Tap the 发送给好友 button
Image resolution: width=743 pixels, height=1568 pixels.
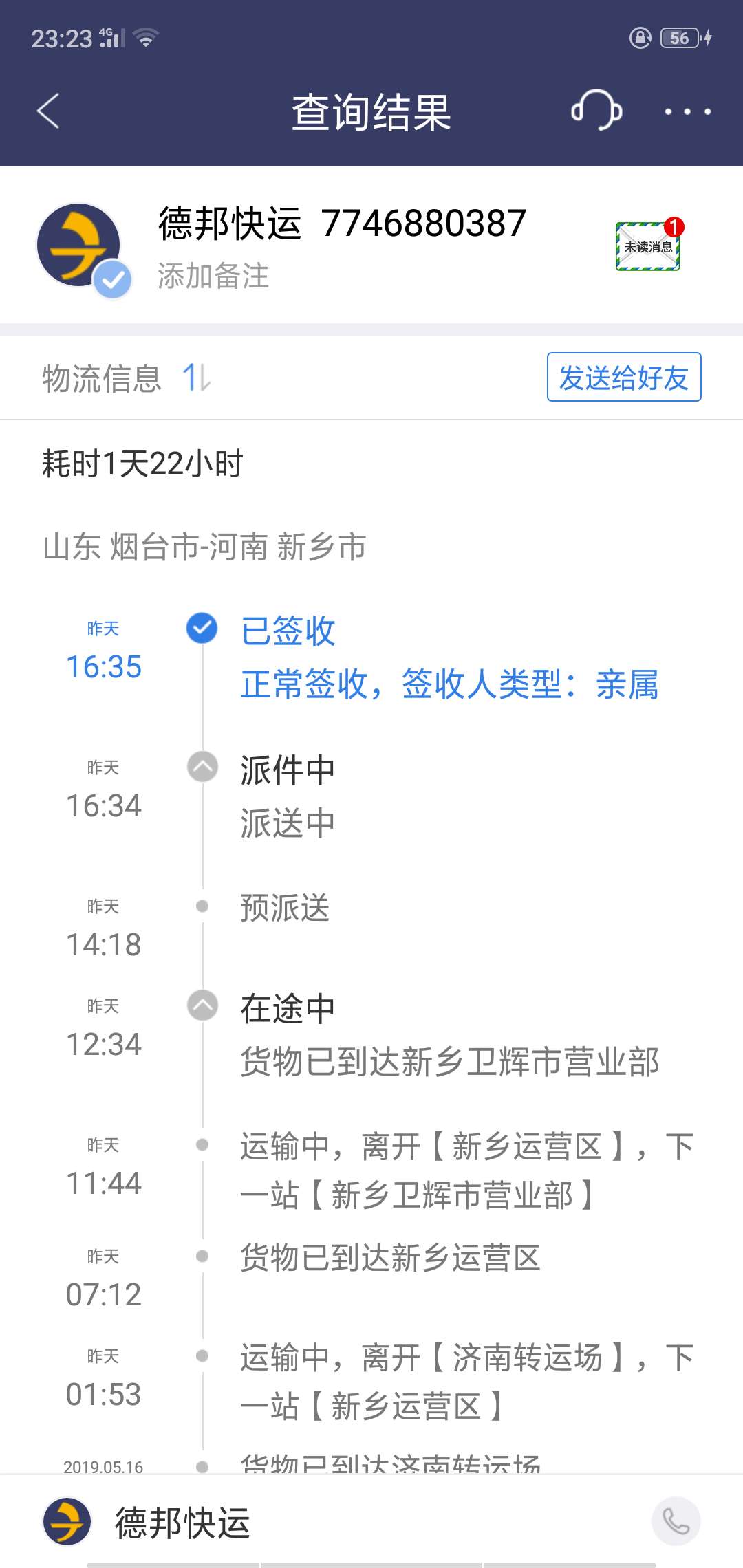[x=624, y=377]
